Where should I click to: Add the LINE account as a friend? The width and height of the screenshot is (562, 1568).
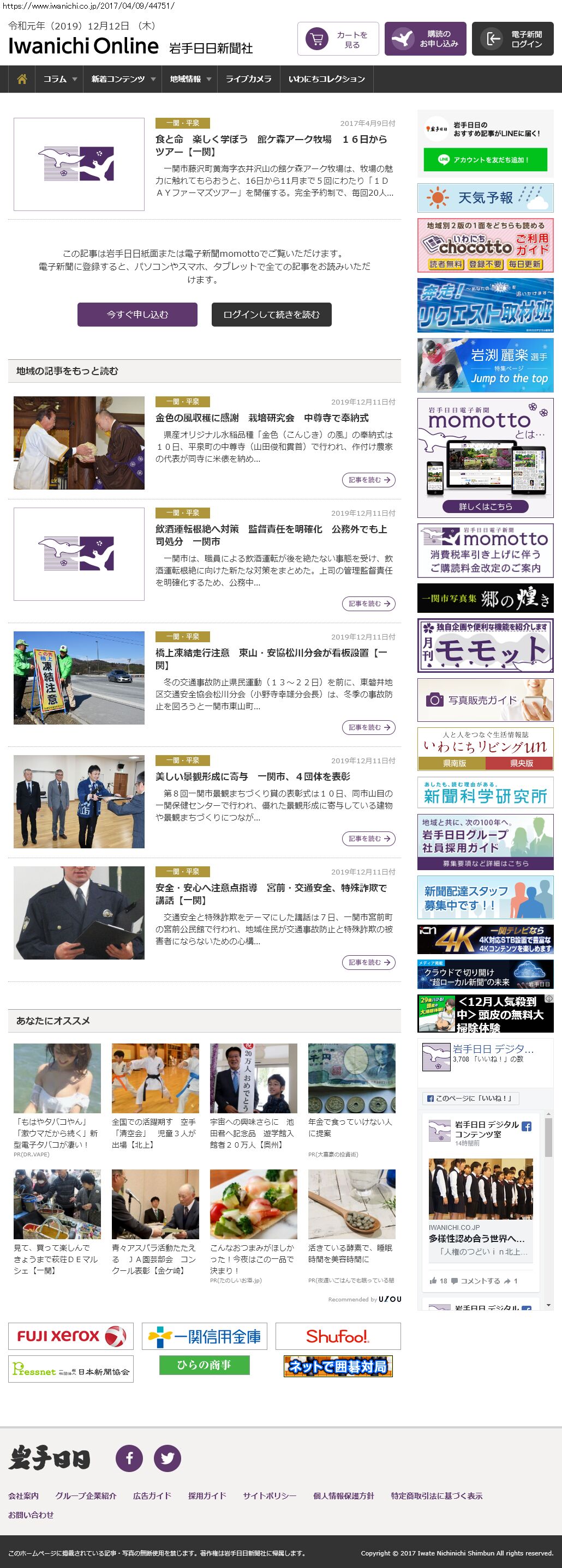(x=485, y=160)
